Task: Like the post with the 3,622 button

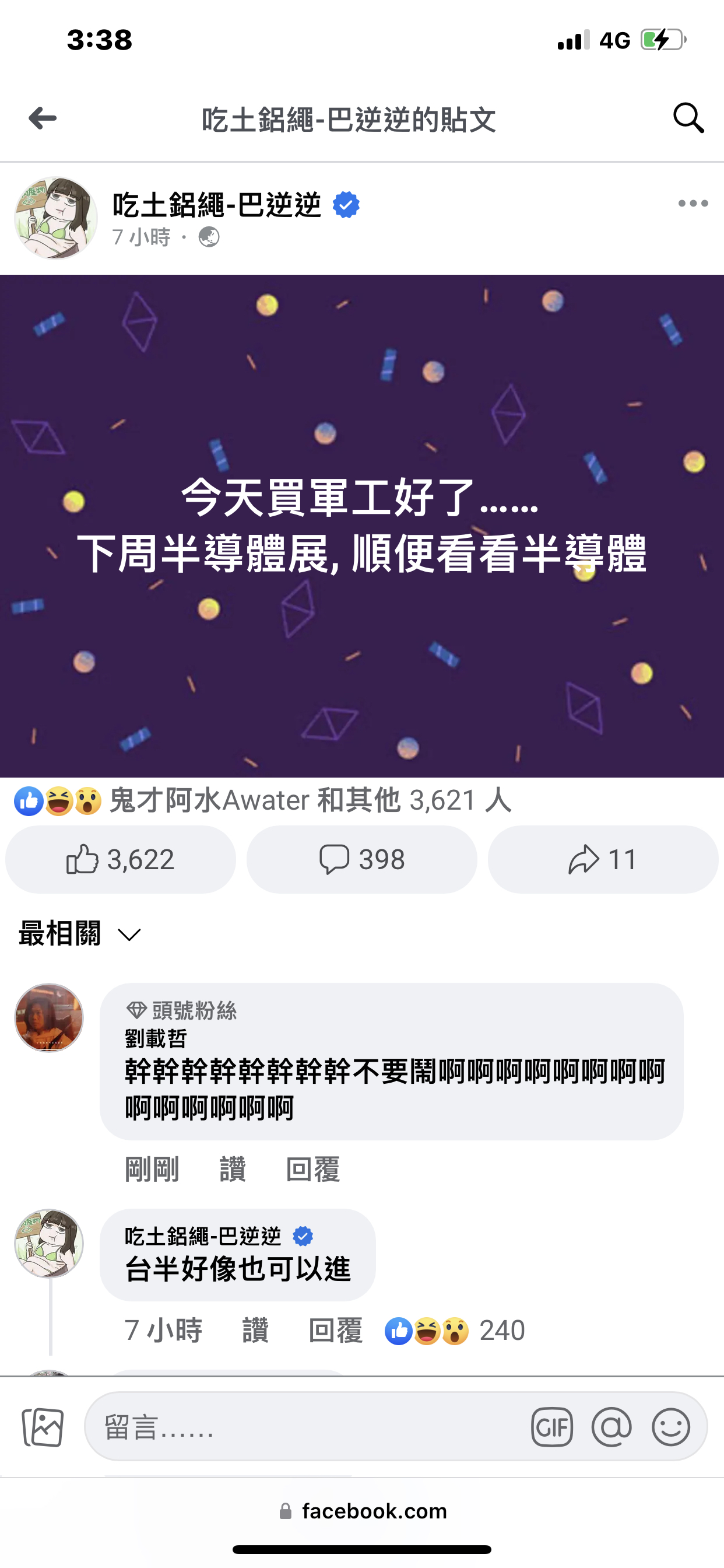Action: click(121, 859)
